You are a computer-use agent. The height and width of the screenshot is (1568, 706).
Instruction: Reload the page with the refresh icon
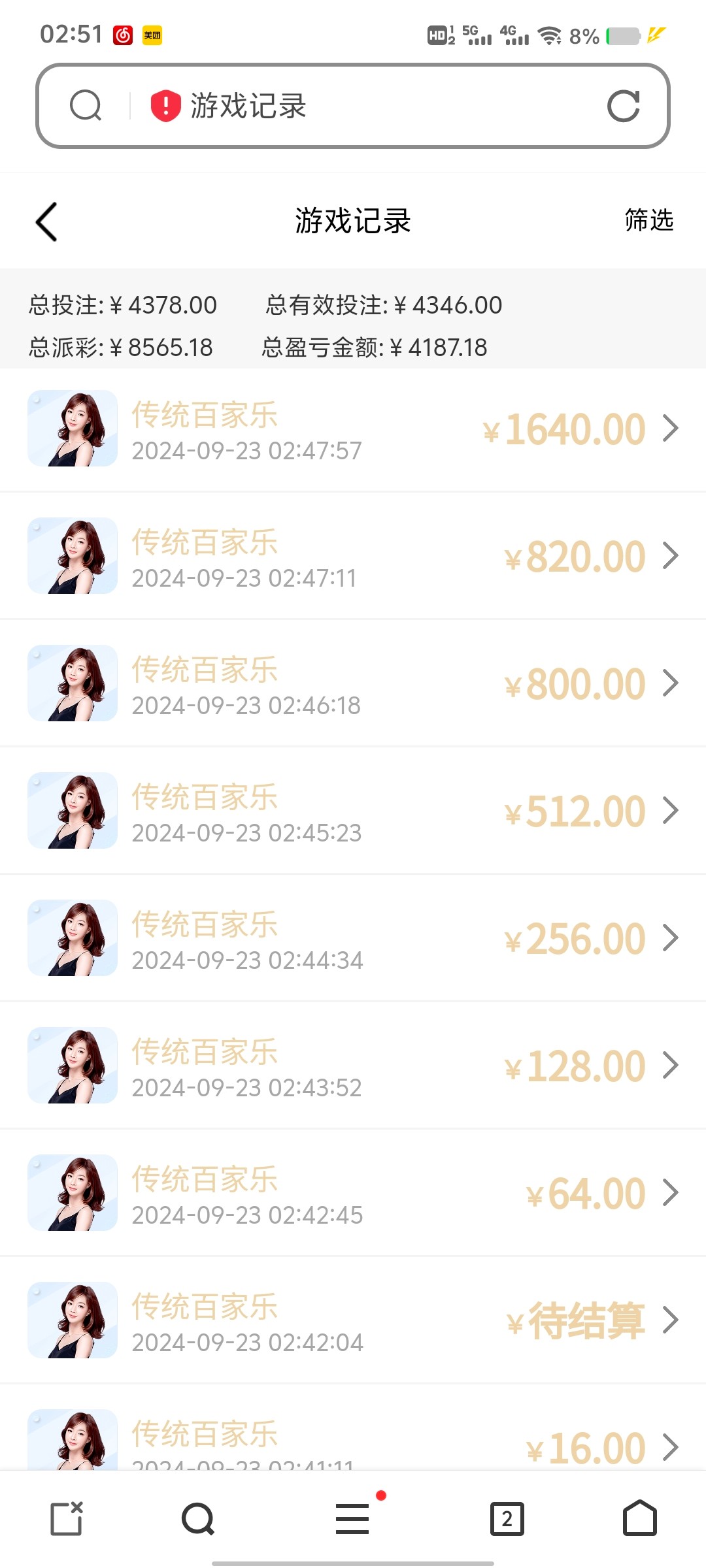[x=623, y=106]
